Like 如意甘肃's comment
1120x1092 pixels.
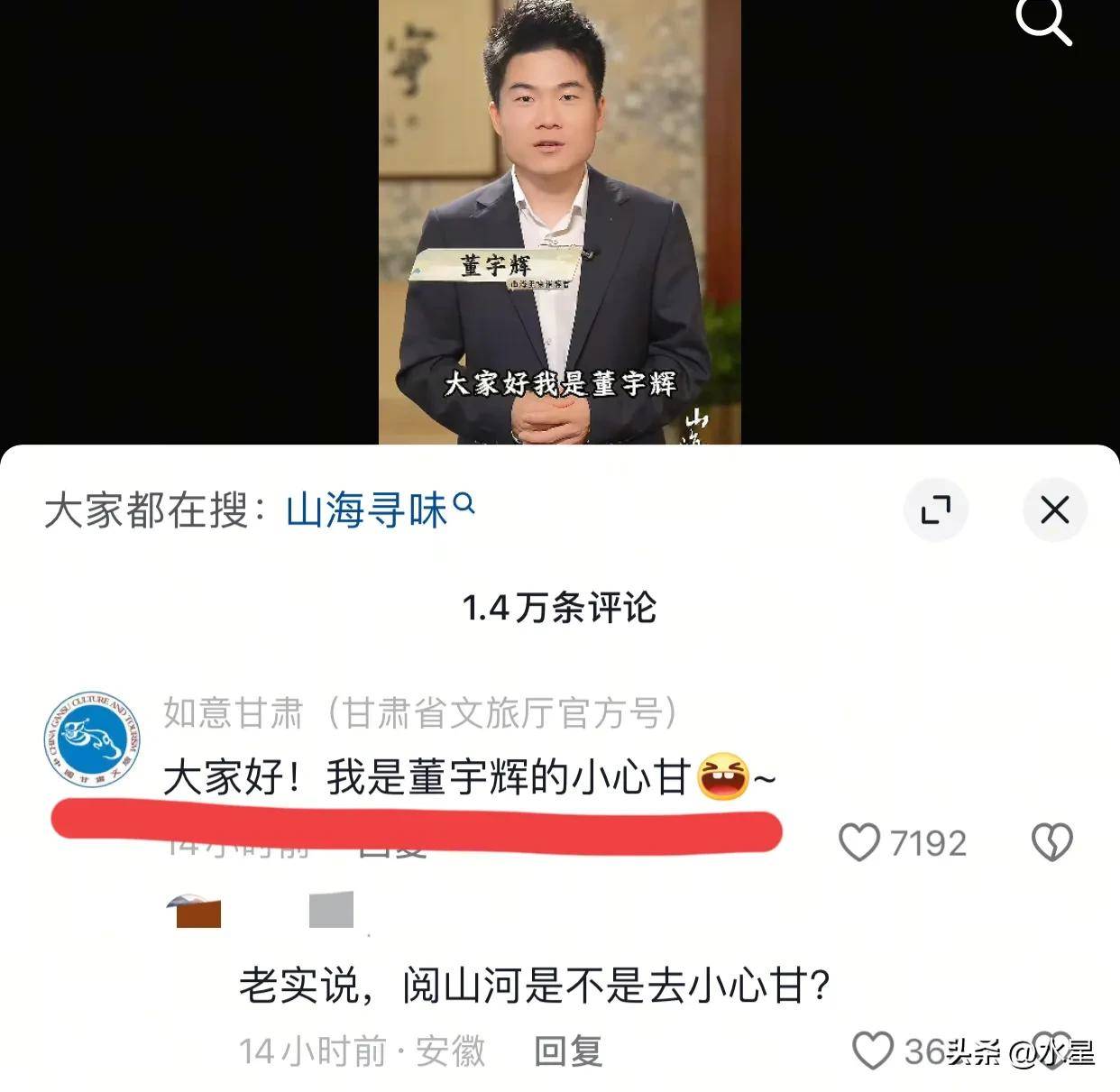[x=858, y=842]
